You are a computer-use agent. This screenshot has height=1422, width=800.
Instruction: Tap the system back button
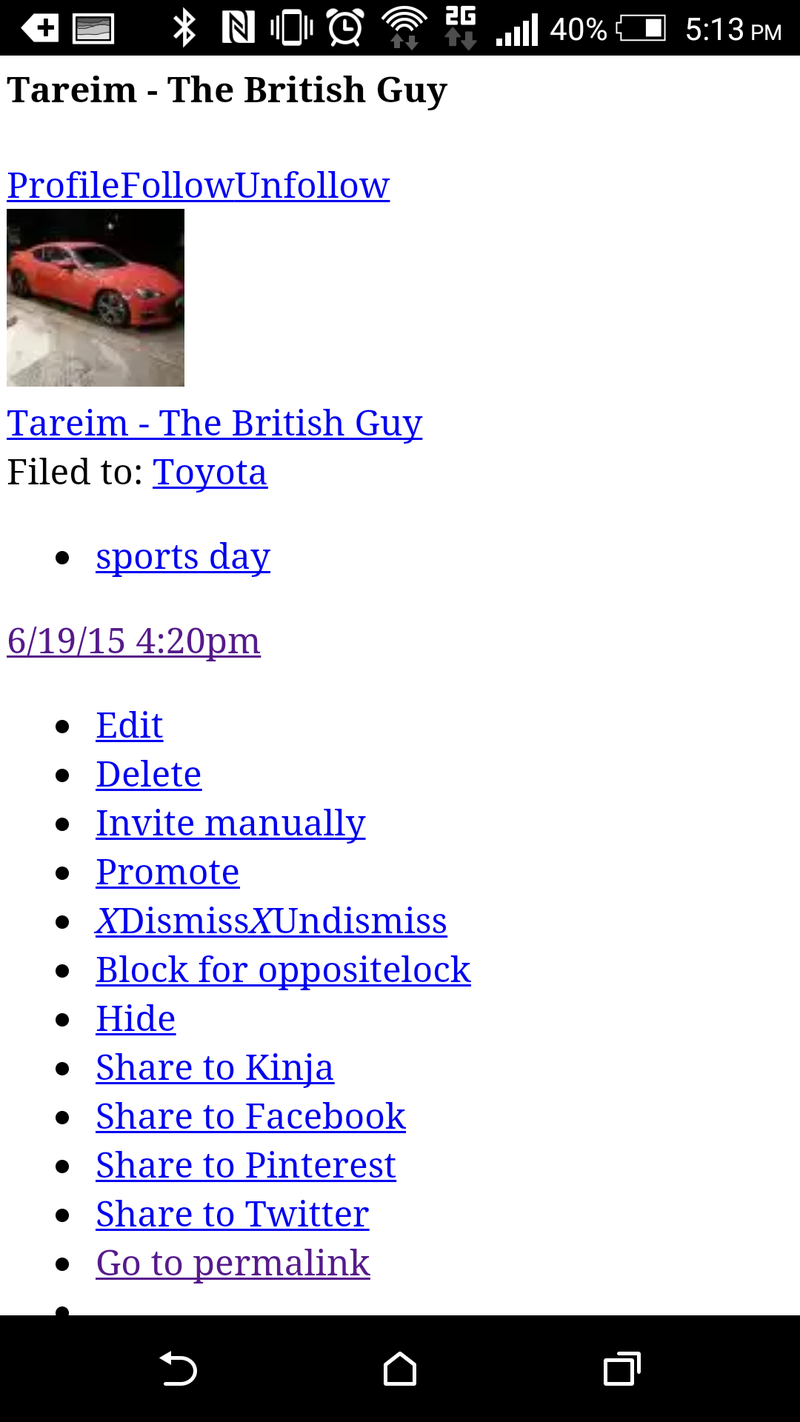click(179, 1369)
